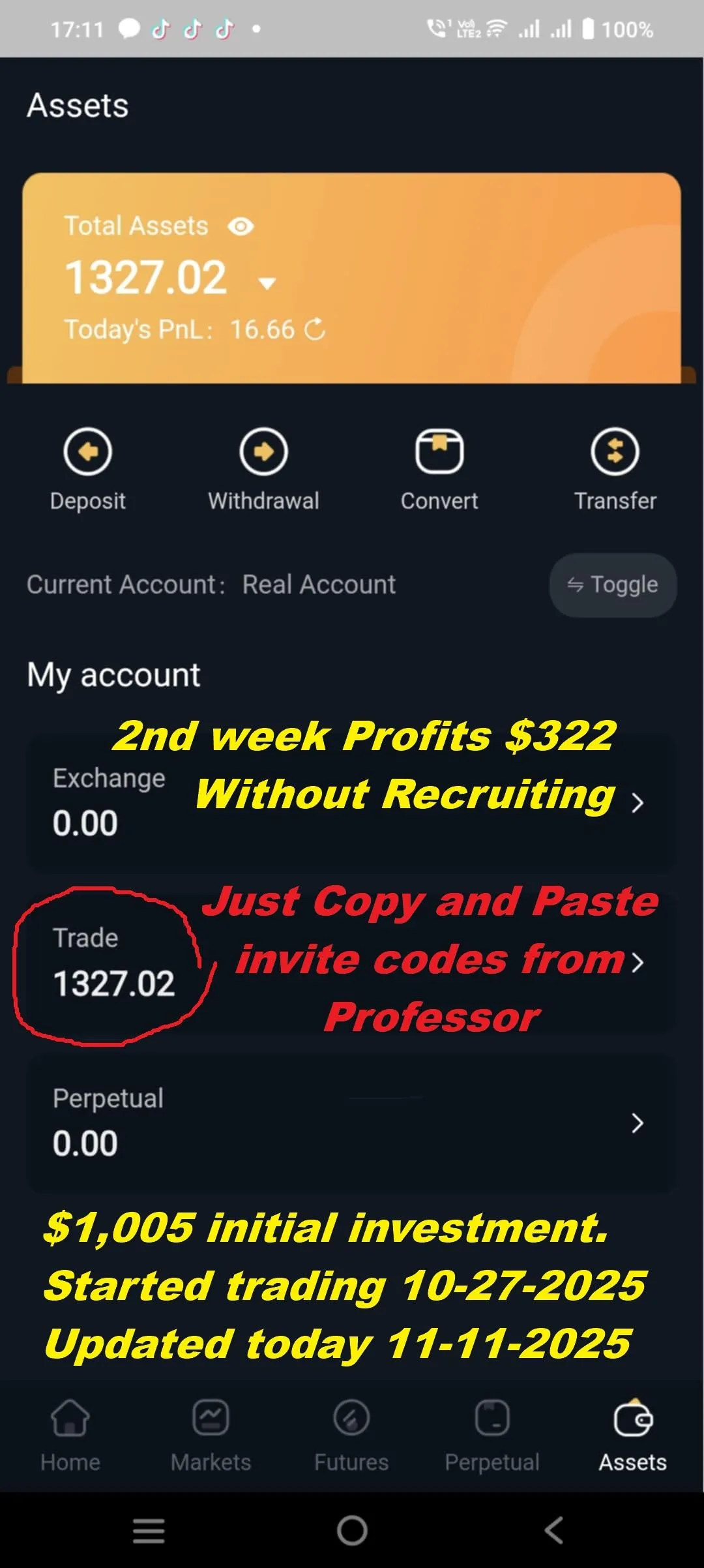Hide the total assets balance
704x1568 pixels.
click(x=241, y=226)
